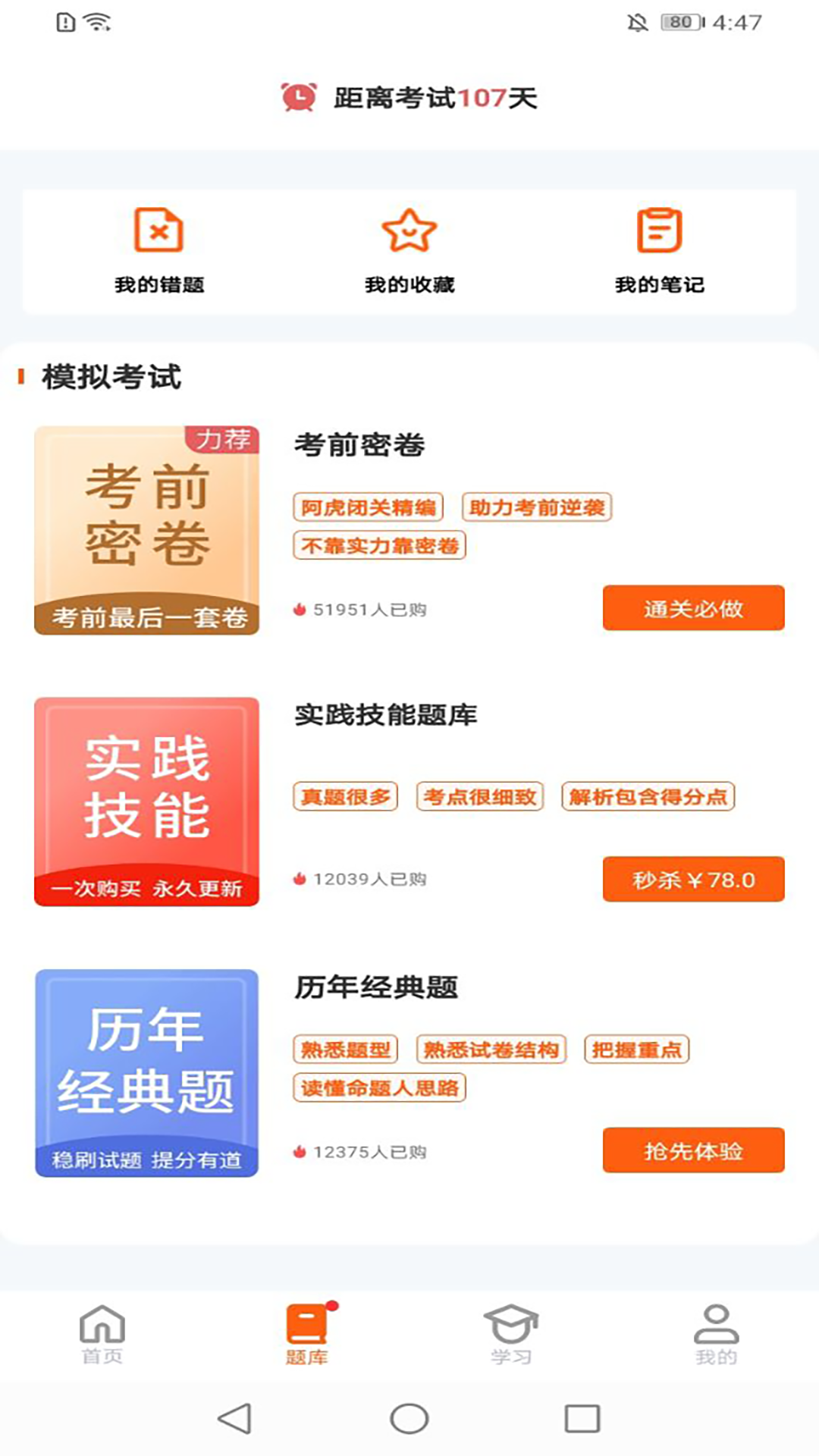The image size is (819, 1456).
Task: Tap the 秒杀¥78.0 purchase button
Action: [x=692, y=878]
